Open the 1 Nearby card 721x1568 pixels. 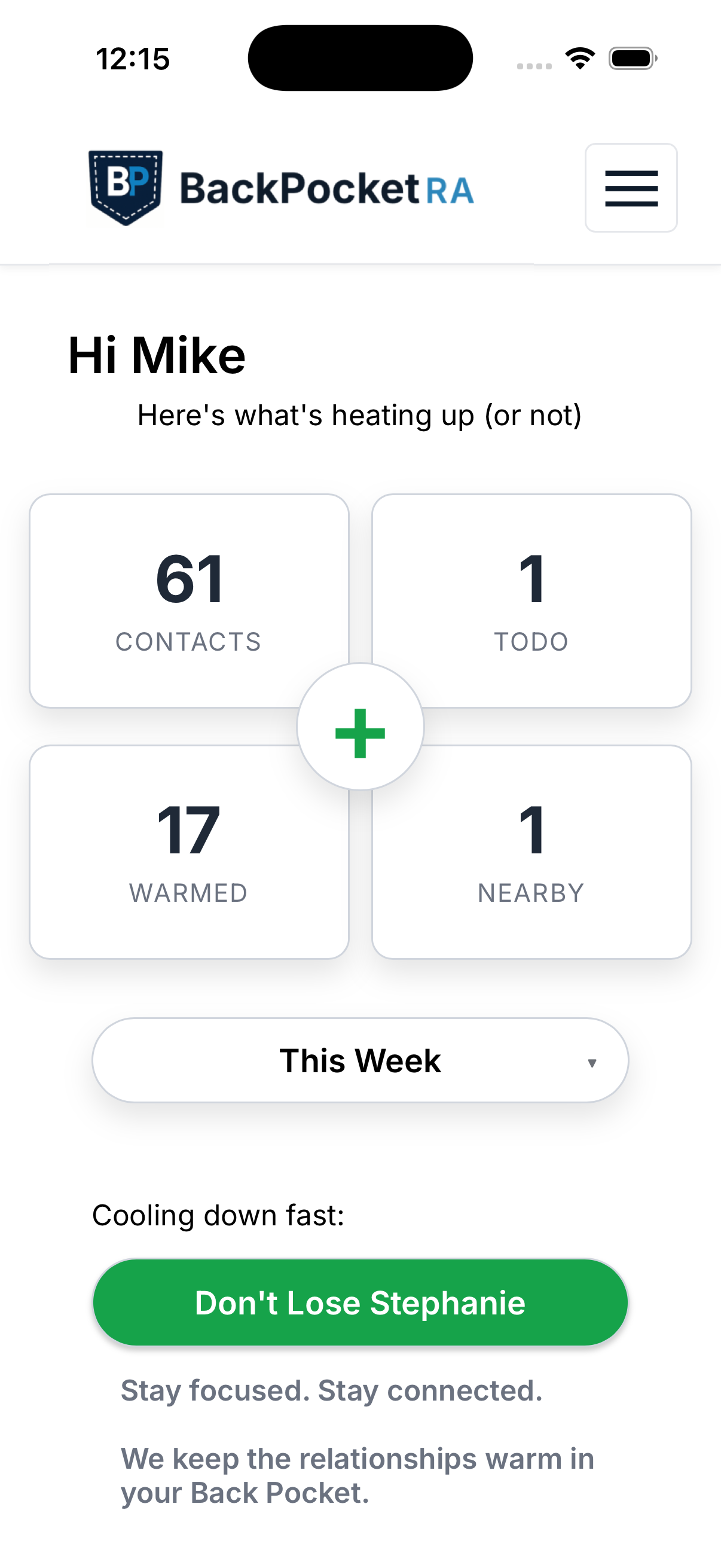pos(531,852)
